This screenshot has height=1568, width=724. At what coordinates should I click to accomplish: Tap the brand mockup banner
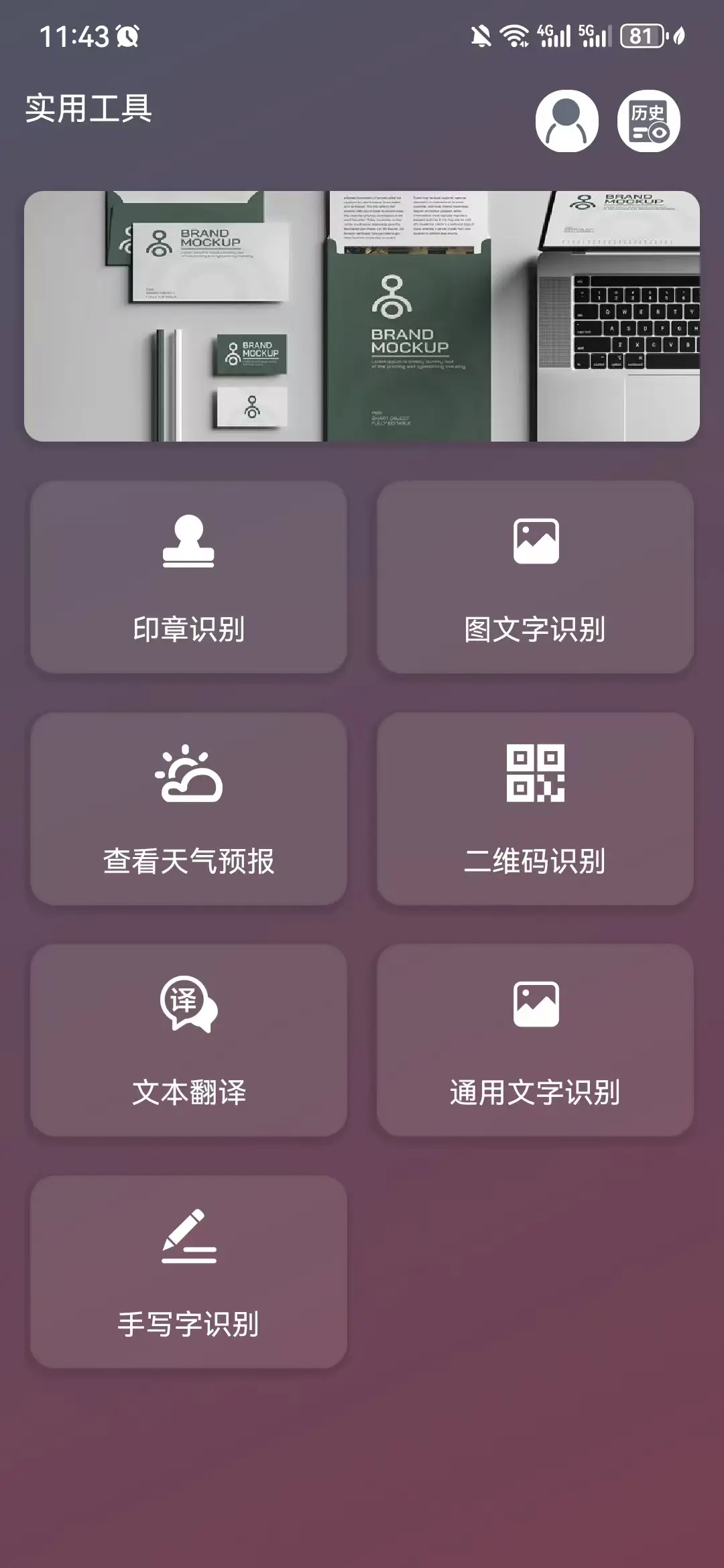coord(362,316)
